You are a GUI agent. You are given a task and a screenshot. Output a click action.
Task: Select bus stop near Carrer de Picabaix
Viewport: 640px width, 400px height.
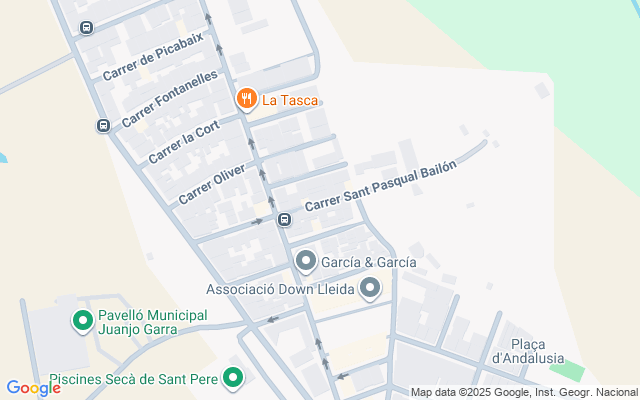click(87, 28)
